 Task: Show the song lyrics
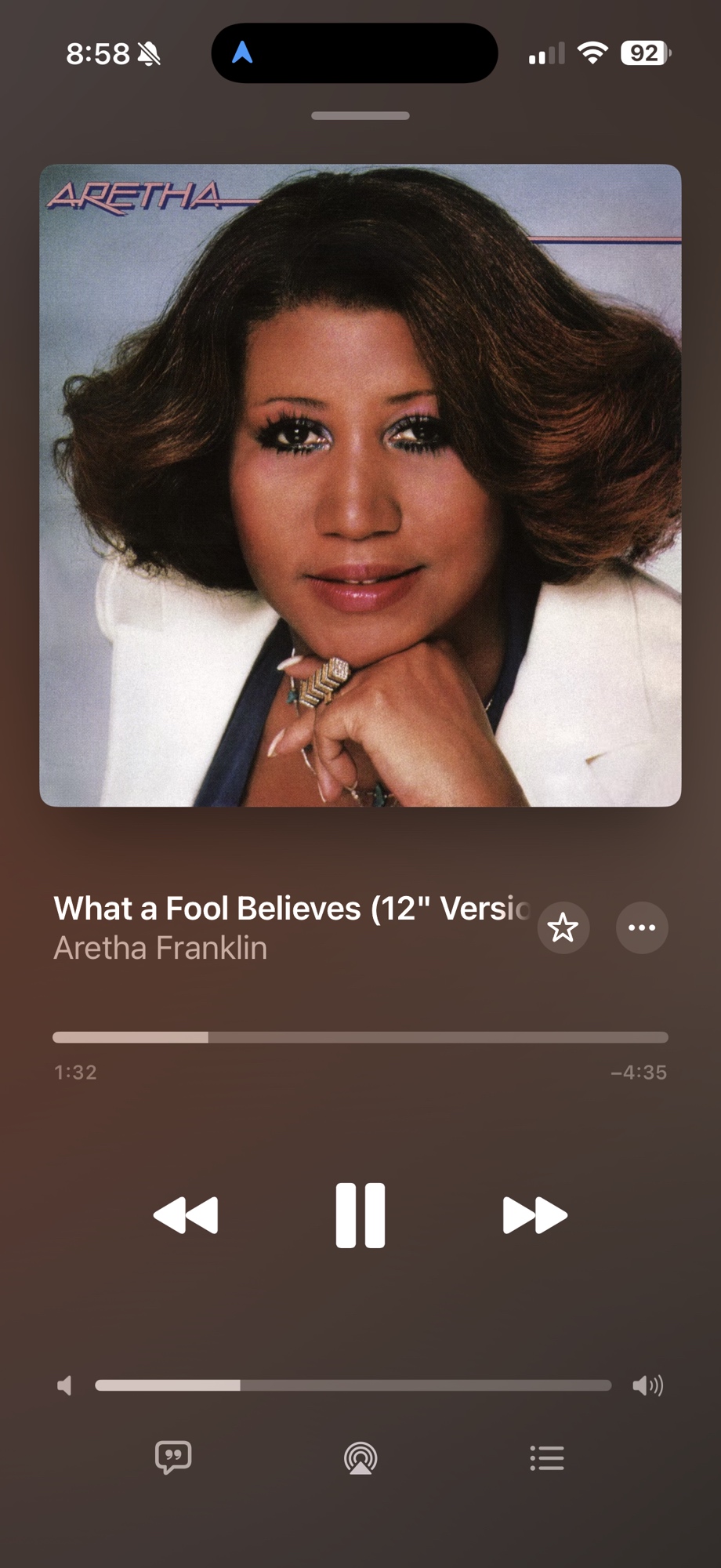pyautogui.click(x=173, y=1457)
